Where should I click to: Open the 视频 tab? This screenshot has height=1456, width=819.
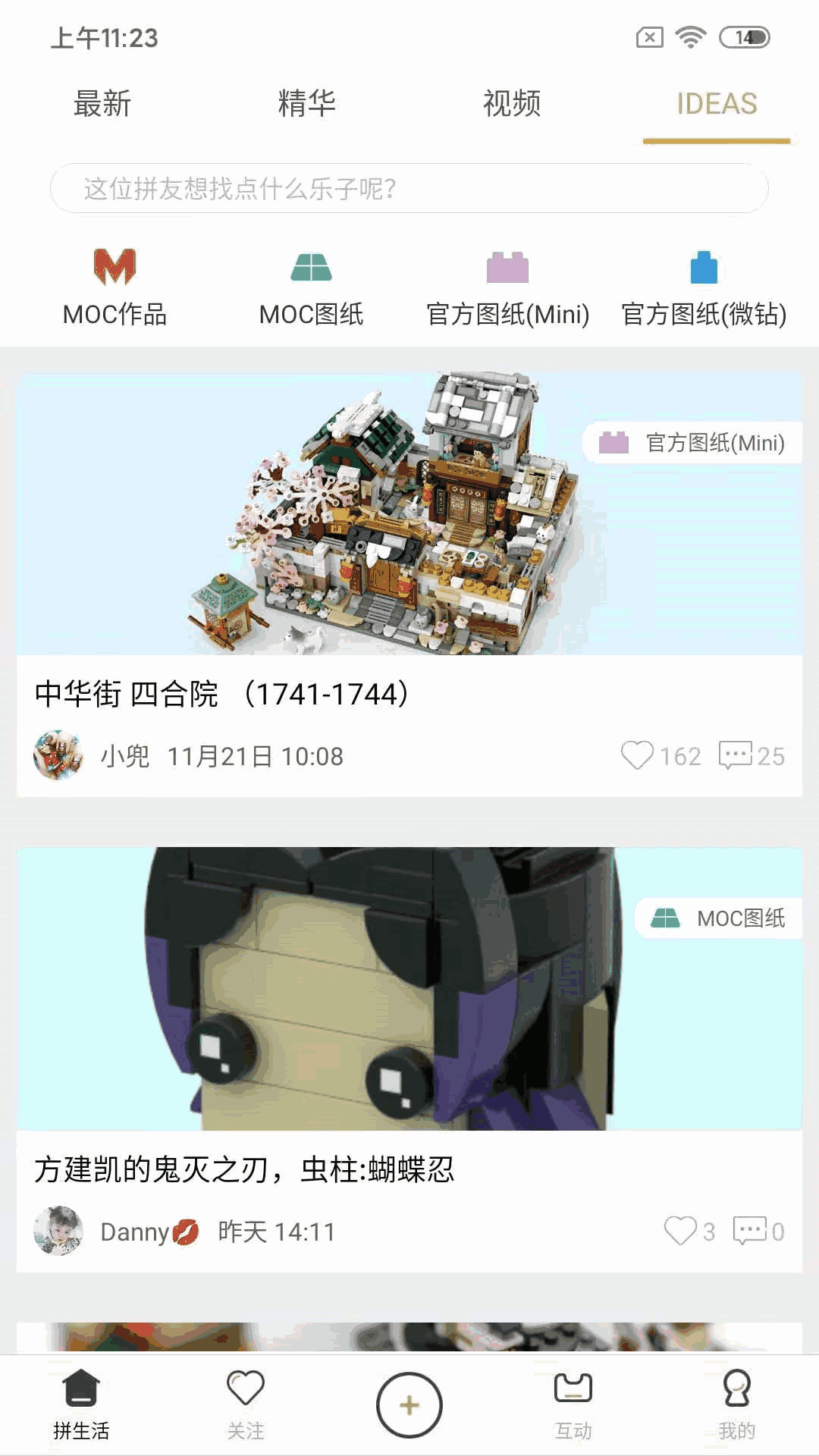point(512,104)
